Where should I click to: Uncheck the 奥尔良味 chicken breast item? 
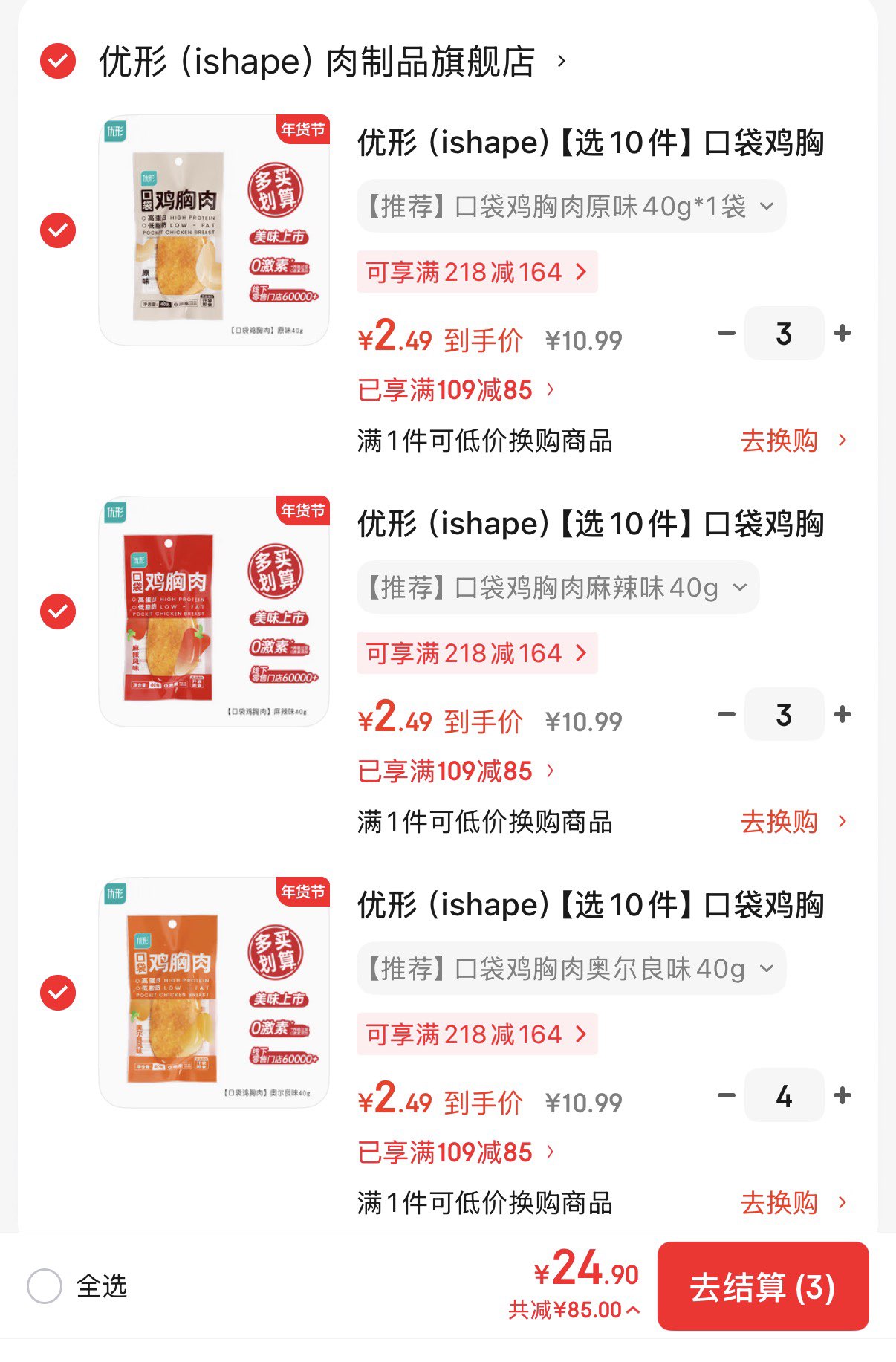click(x=58, y=993)
